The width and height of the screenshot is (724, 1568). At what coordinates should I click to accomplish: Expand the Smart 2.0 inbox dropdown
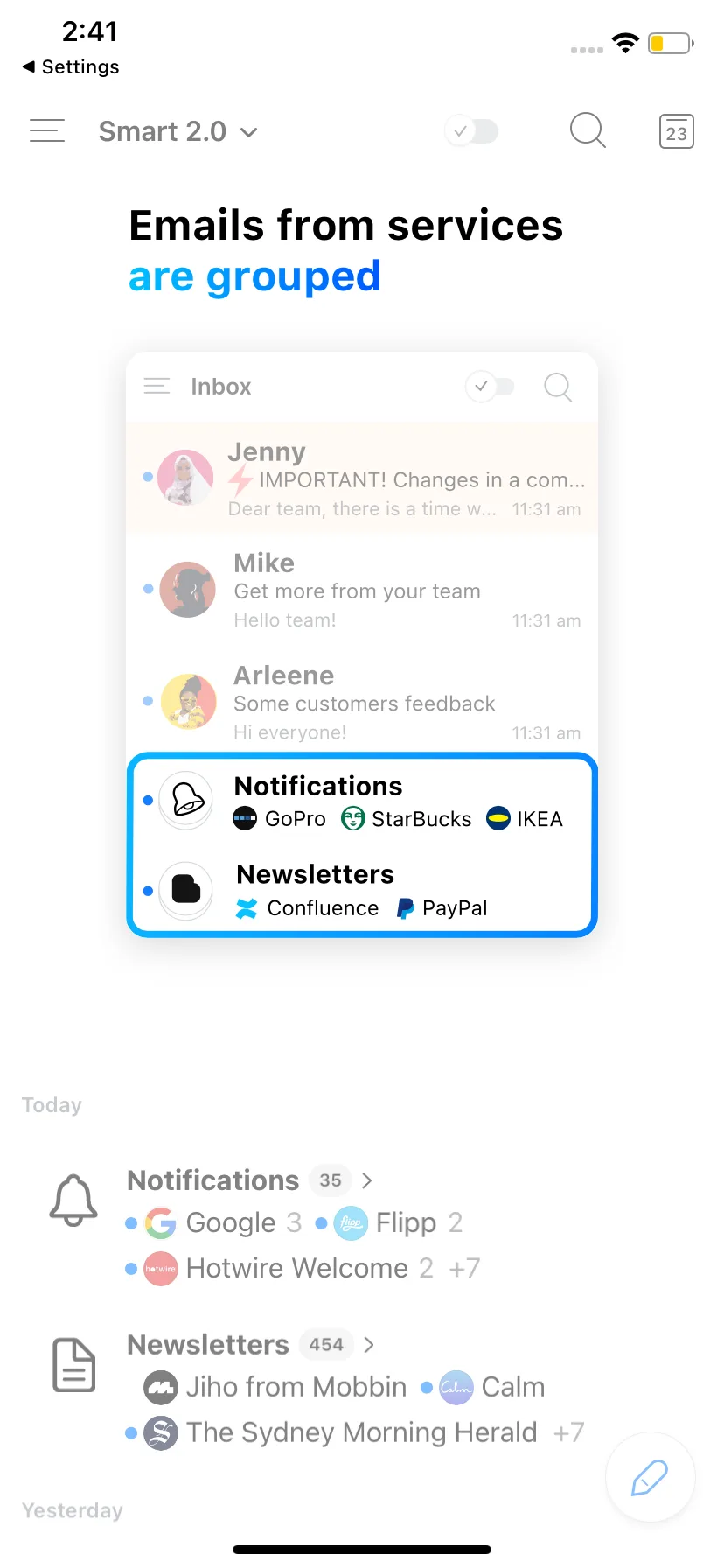coord(178,131)
